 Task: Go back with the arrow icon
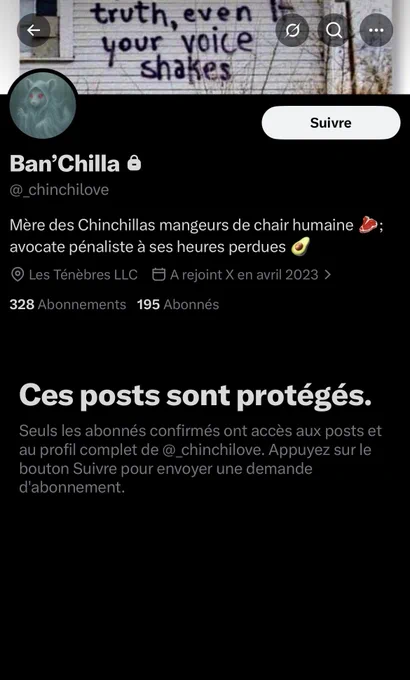pyautogui.click(x=33, y=30)
